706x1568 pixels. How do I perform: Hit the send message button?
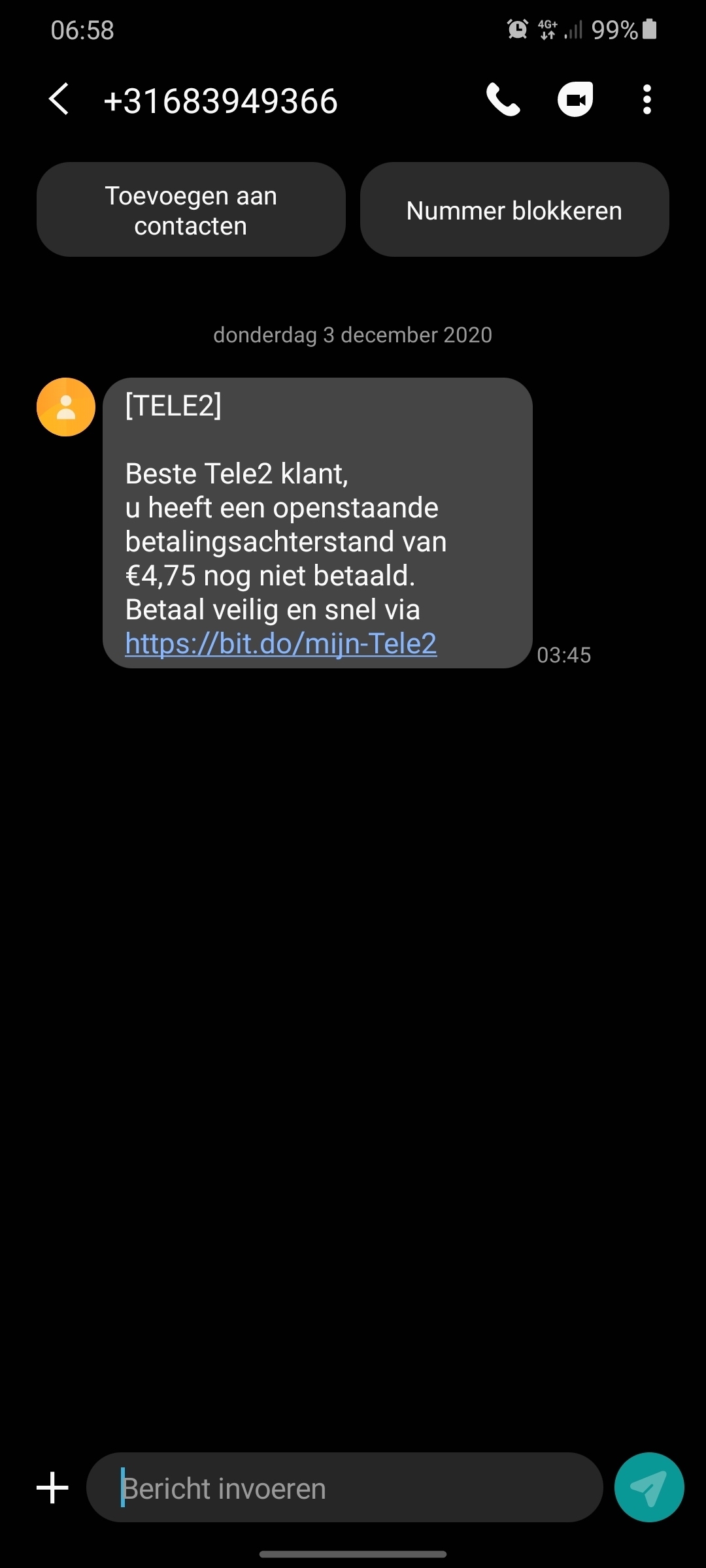pyautogui.click(x=648, y=1488)
